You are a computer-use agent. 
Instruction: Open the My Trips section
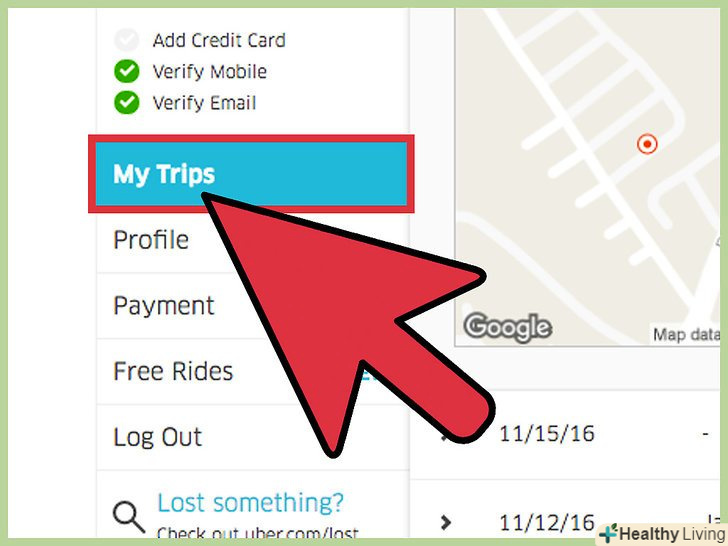(164, 174)
